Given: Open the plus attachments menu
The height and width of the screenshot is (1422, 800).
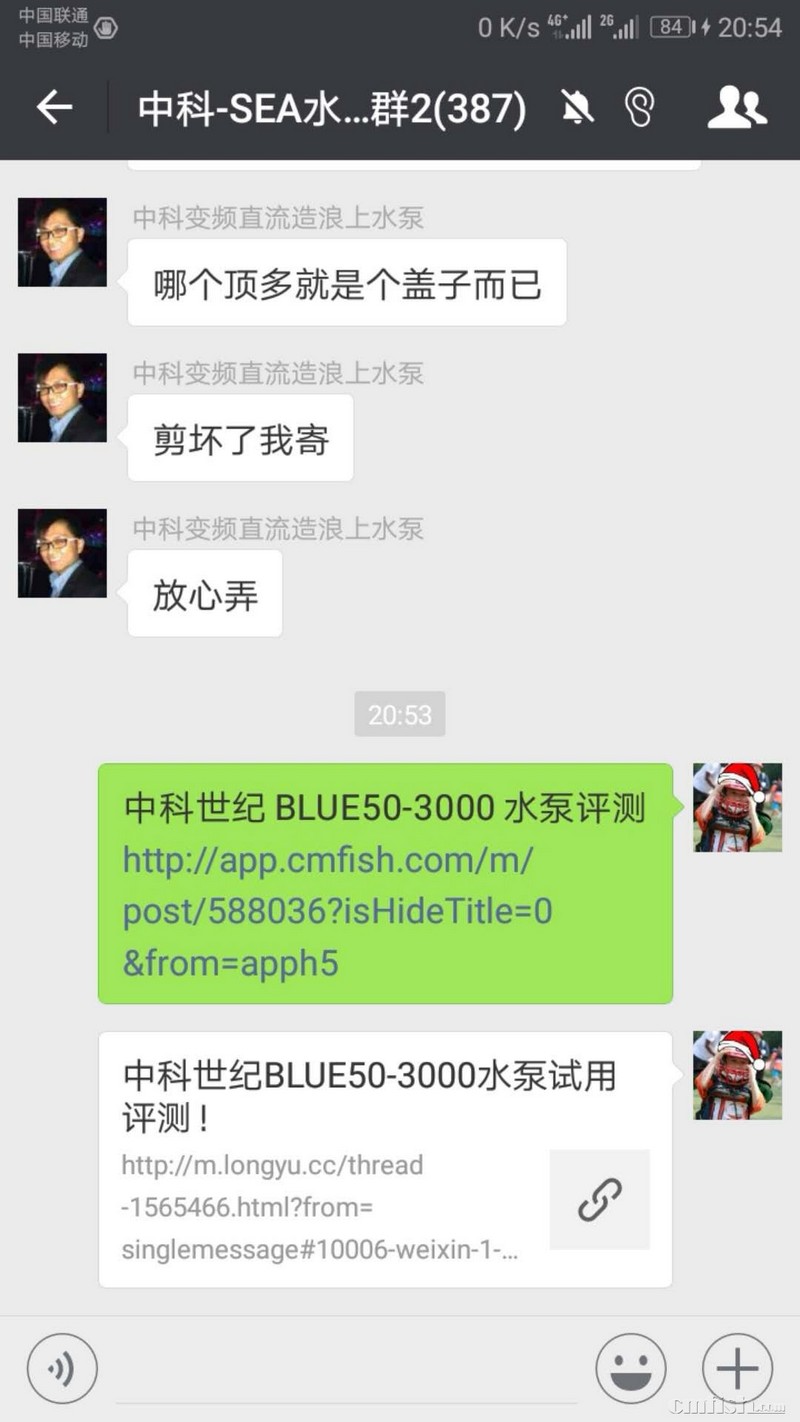Looking at the screenshot, I should (737, 1368).
